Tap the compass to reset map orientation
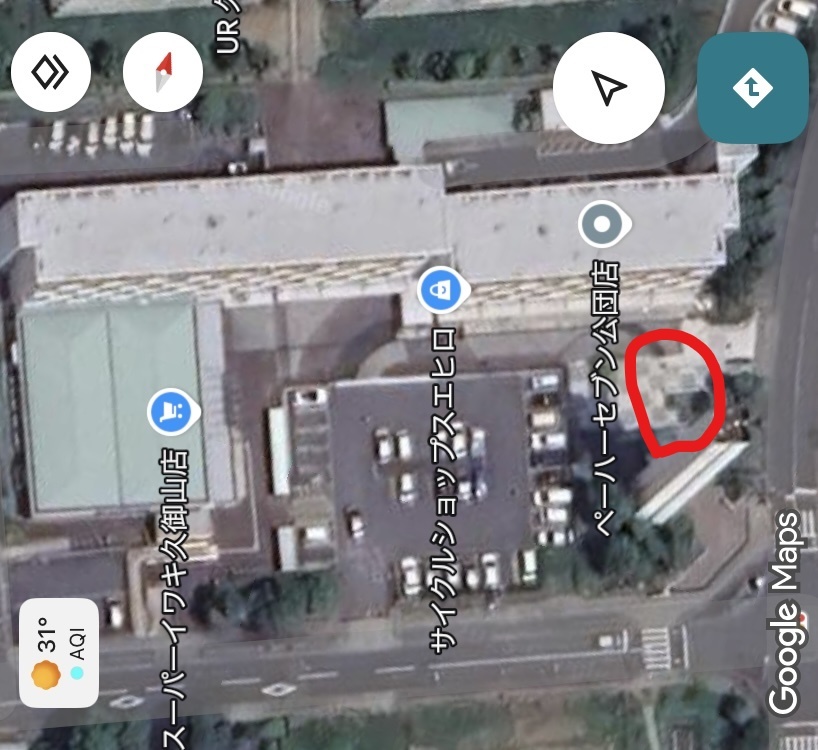Screen dimensions: 818x750 163,72
